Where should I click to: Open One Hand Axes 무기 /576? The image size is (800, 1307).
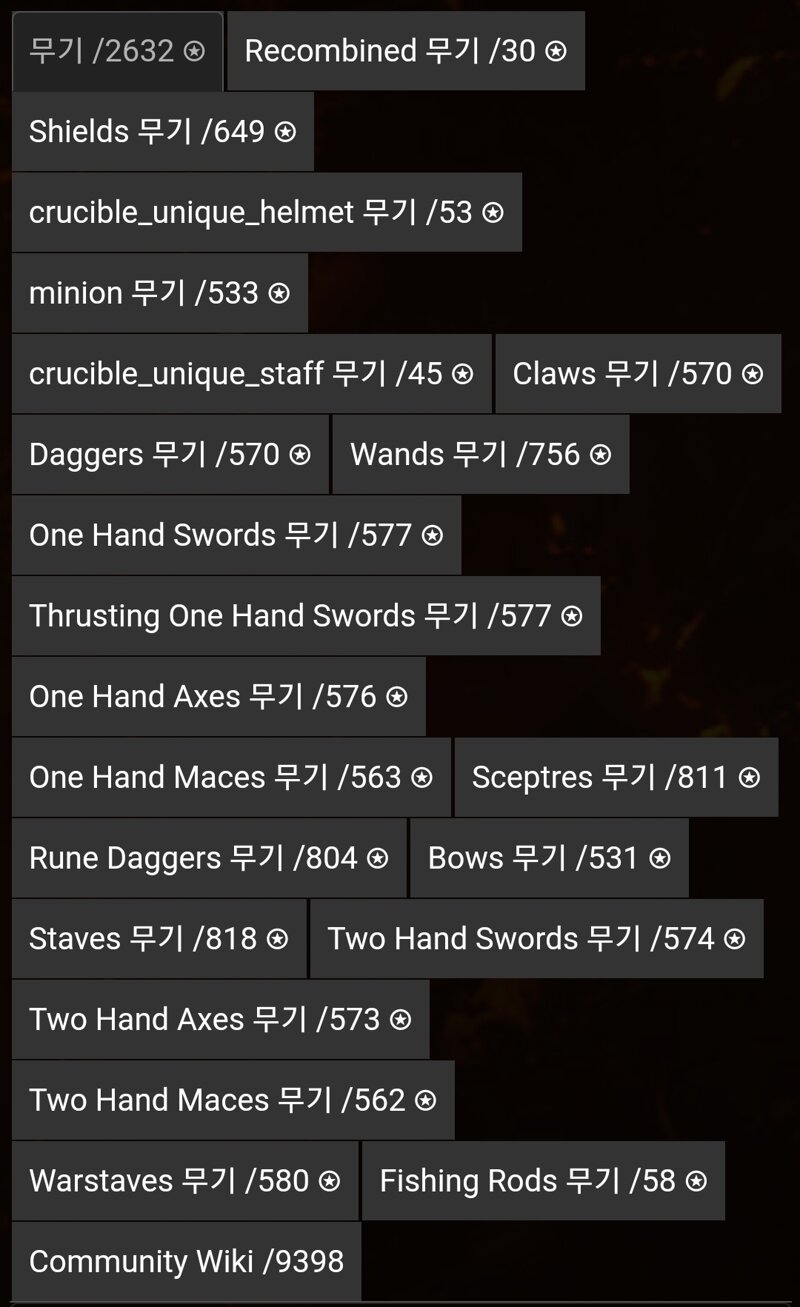tap(218, 697)
